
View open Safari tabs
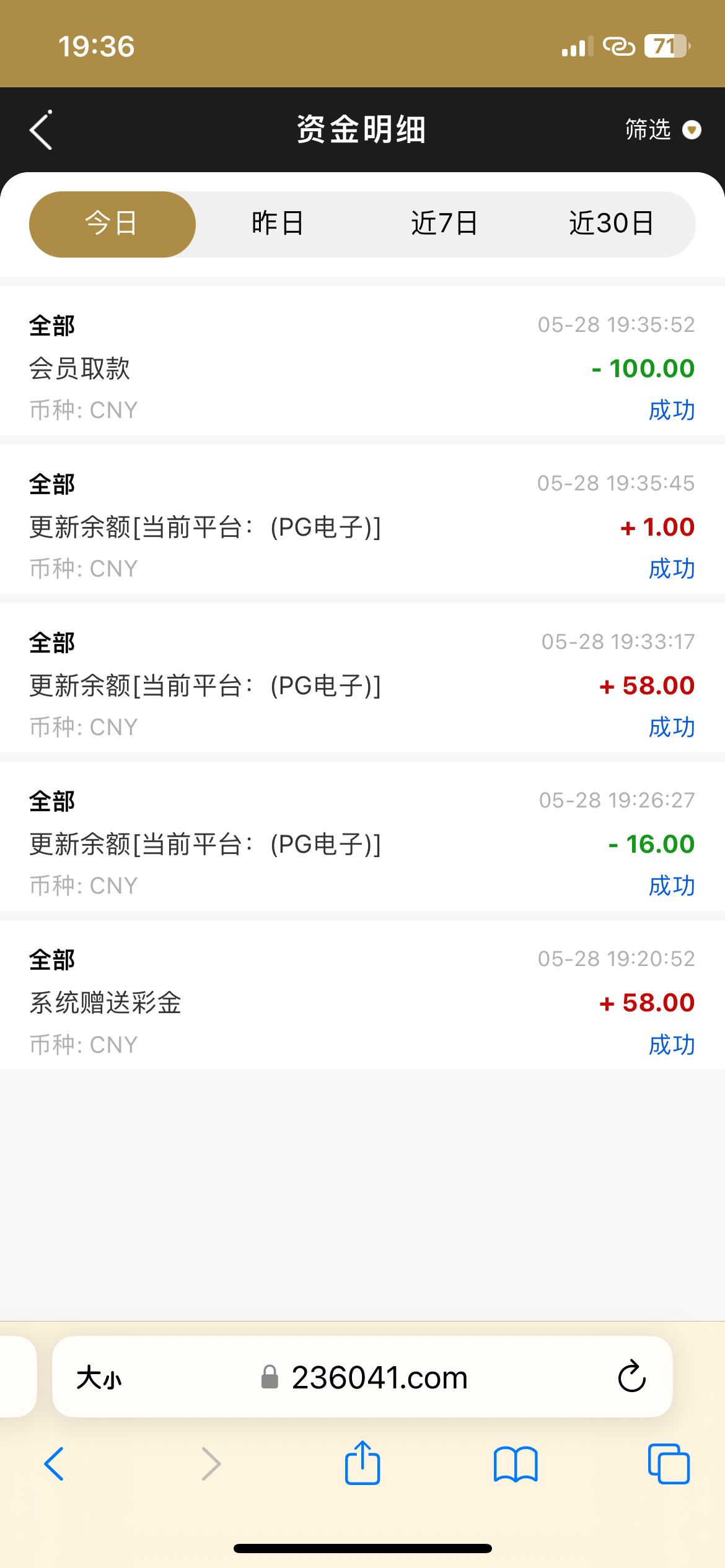669,1464
